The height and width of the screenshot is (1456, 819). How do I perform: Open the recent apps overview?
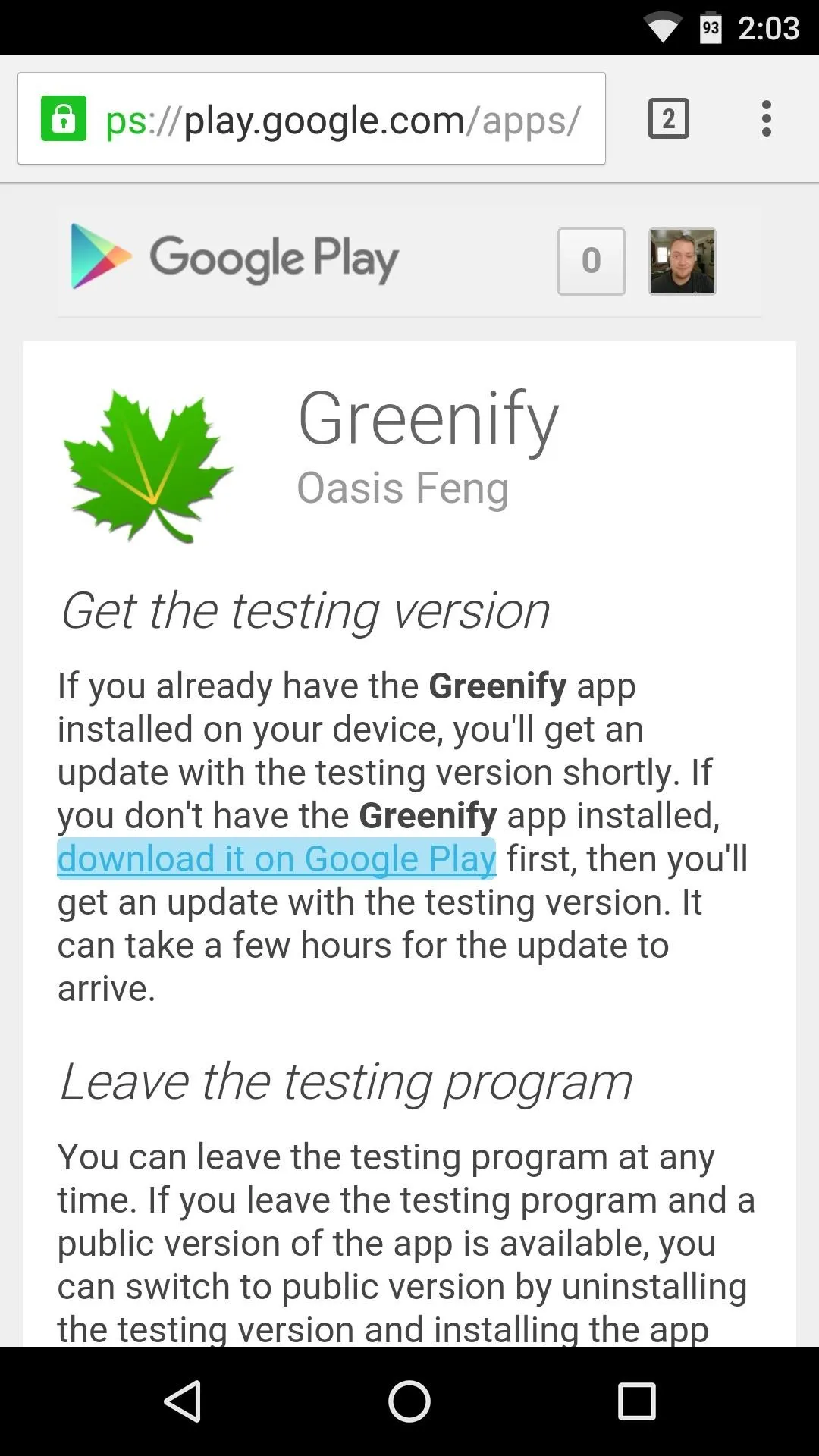tap(636, 1401)
